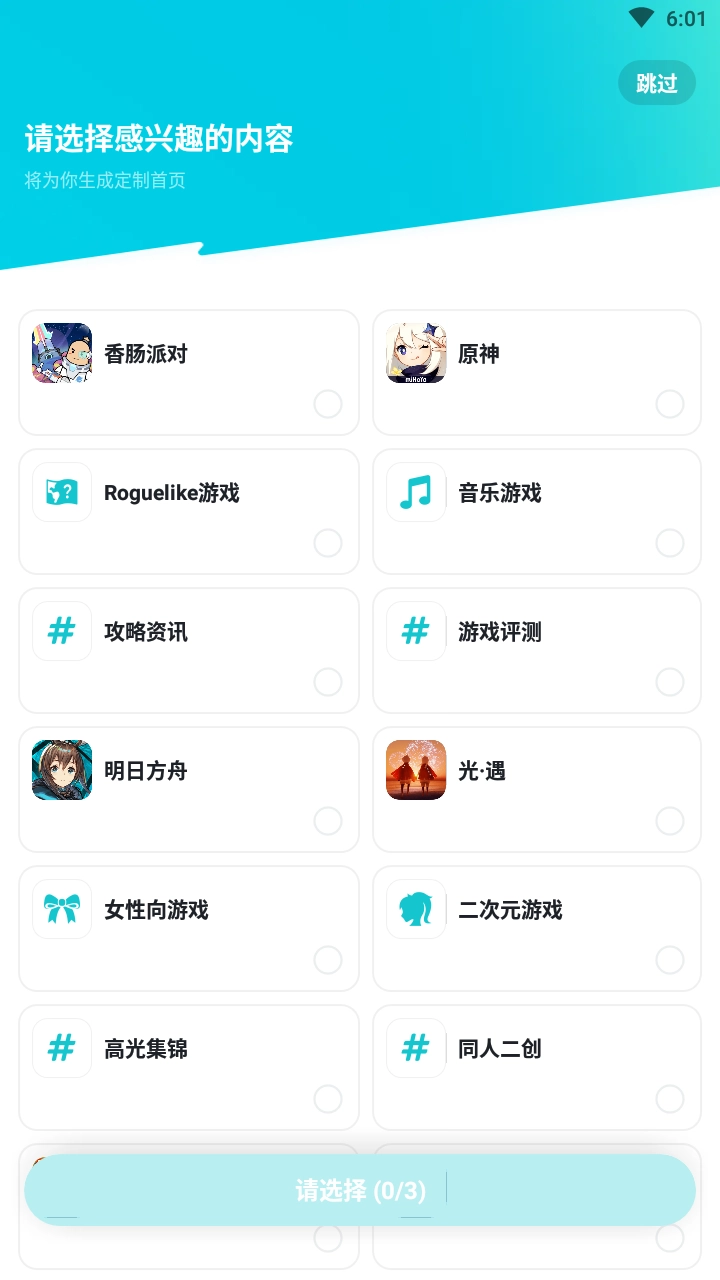This screenshot has width=720, height=1280.
Task: Choose the 光·遇 game card
Action: tap(537, 790)
